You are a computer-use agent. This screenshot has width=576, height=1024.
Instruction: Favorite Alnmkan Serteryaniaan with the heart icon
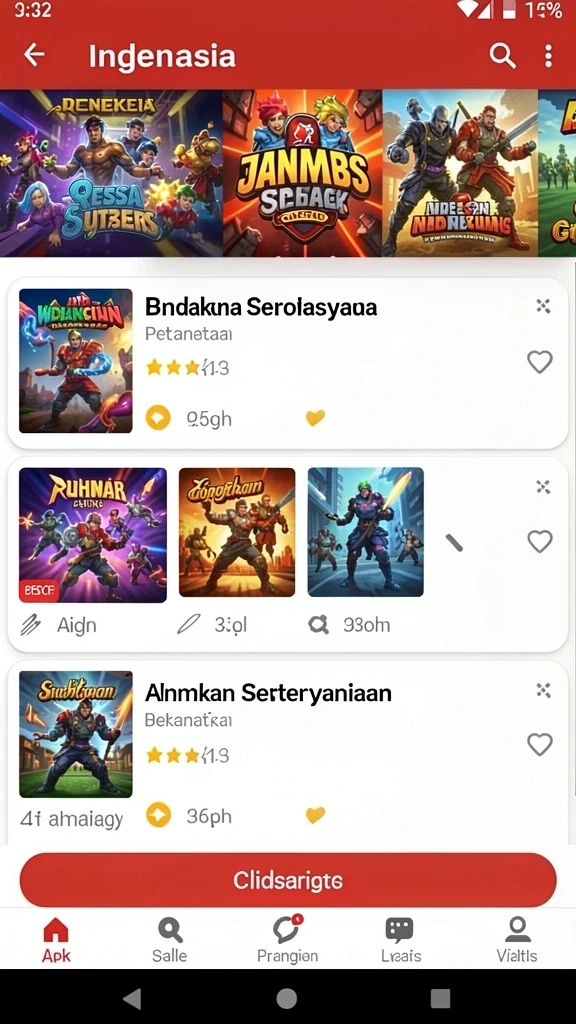tap(539, 744)
